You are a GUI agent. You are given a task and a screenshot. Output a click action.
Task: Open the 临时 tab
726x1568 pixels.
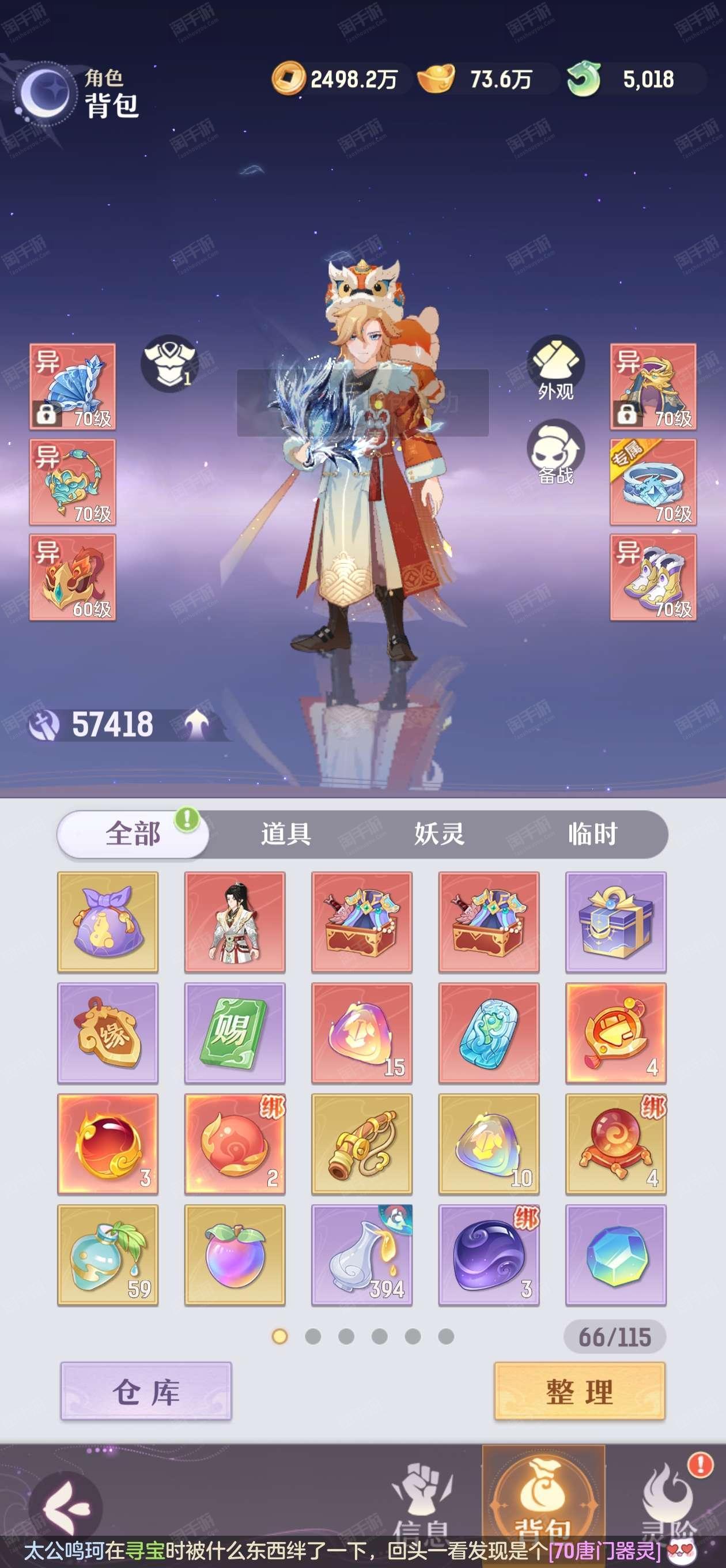pos(592,834)
